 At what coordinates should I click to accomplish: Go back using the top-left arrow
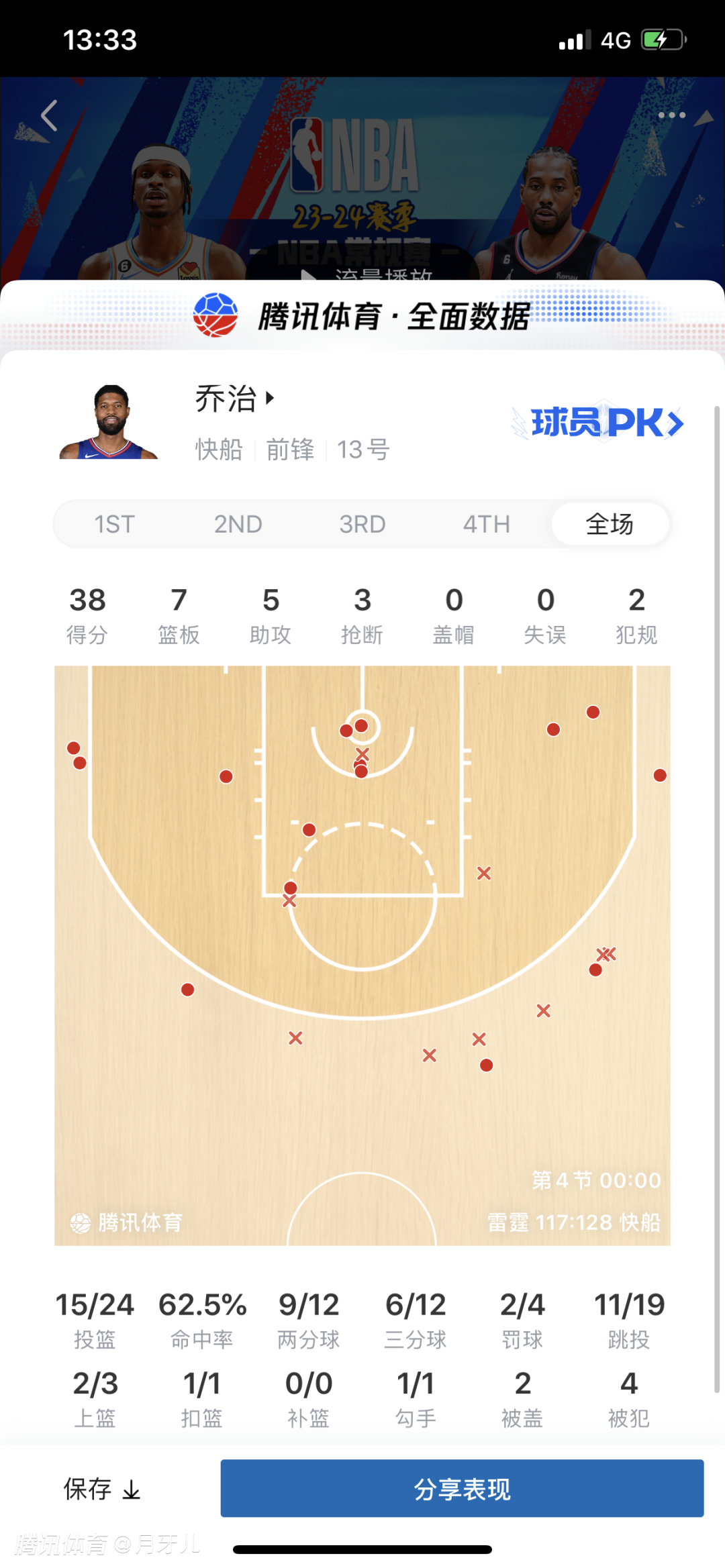[49, 115]
